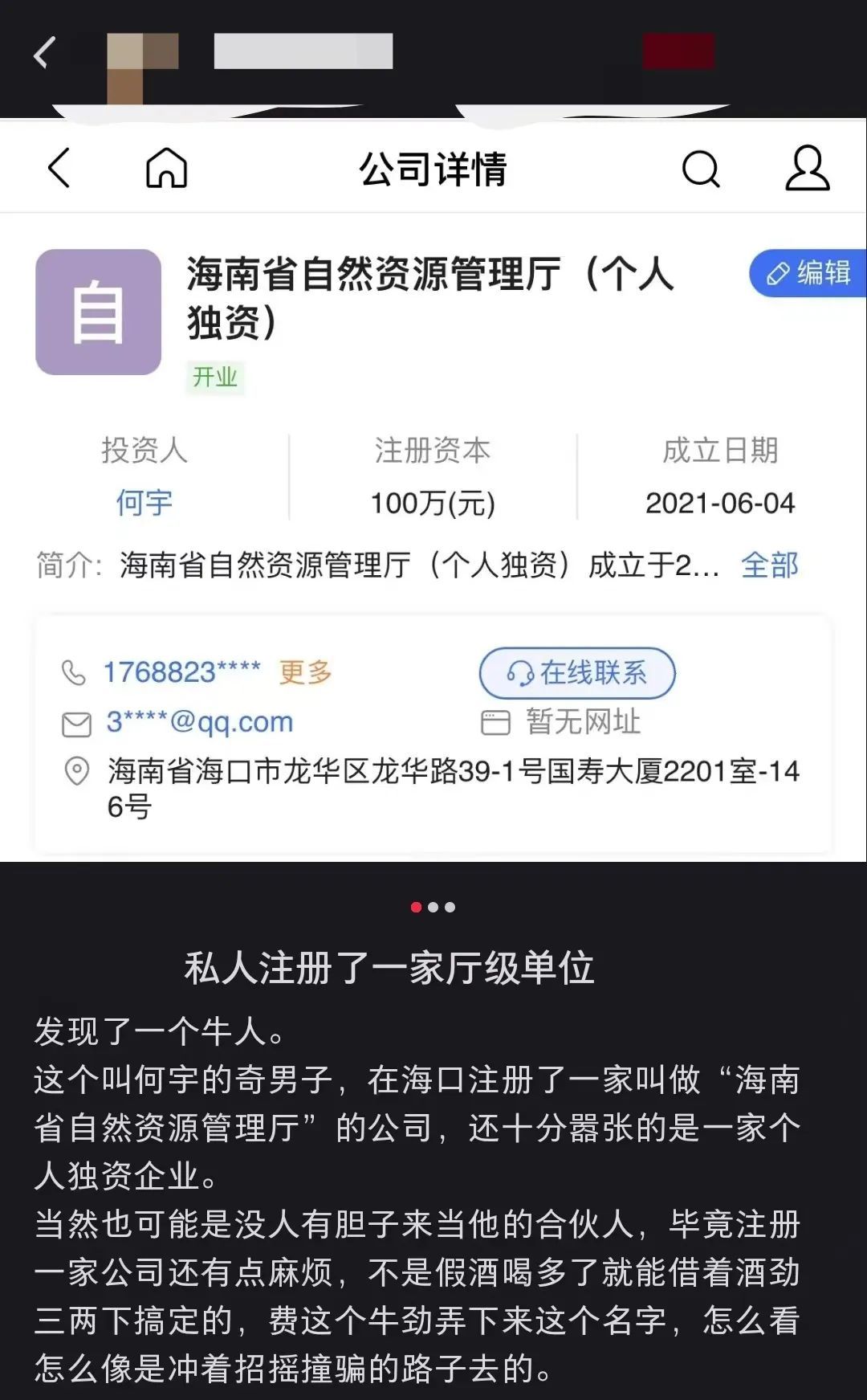Image resolution: width=867 pixels, height=1400 pixels.
Task: Click the back arrow icon
Action: [60, 167]
